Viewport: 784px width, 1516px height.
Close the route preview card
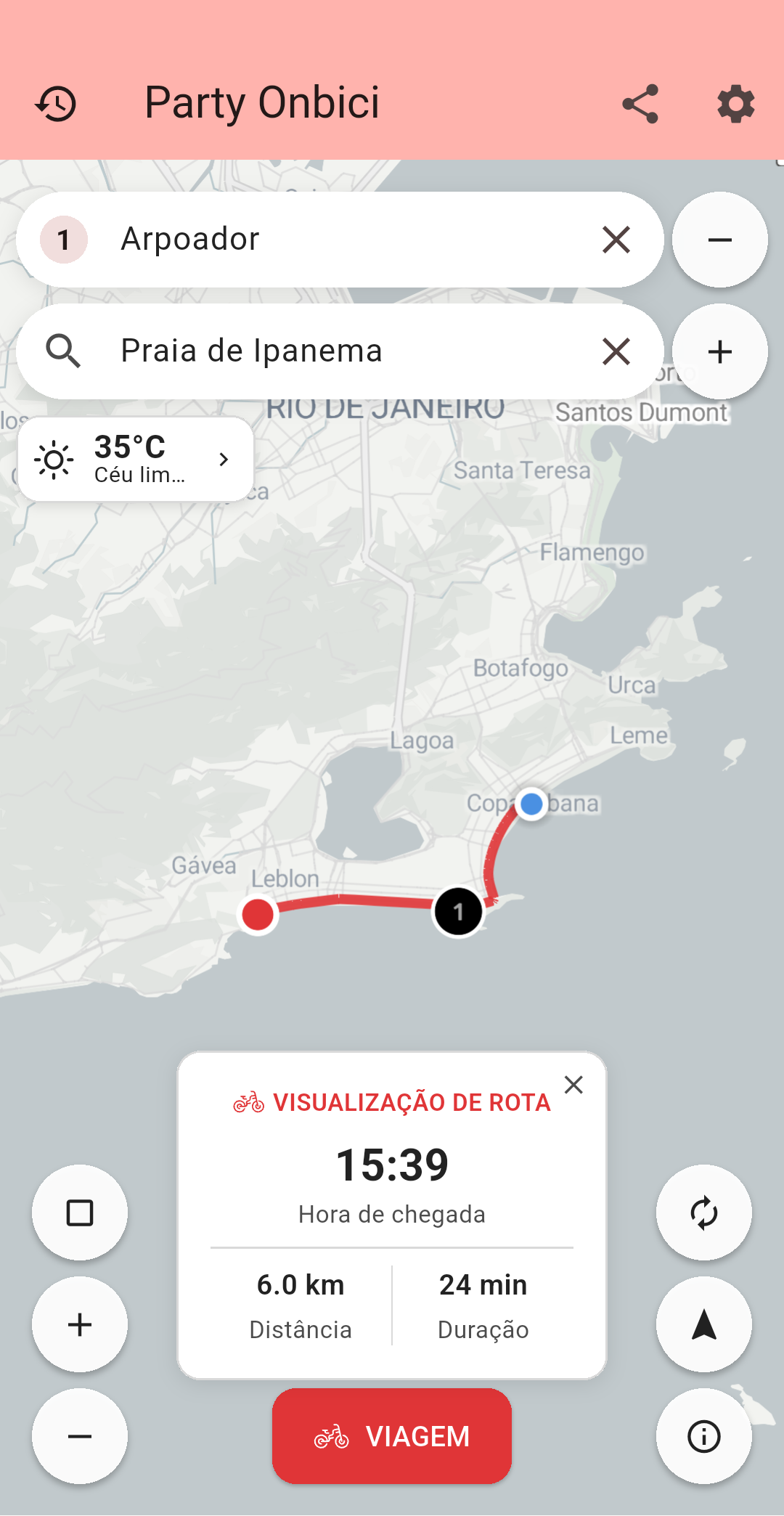573,1085
